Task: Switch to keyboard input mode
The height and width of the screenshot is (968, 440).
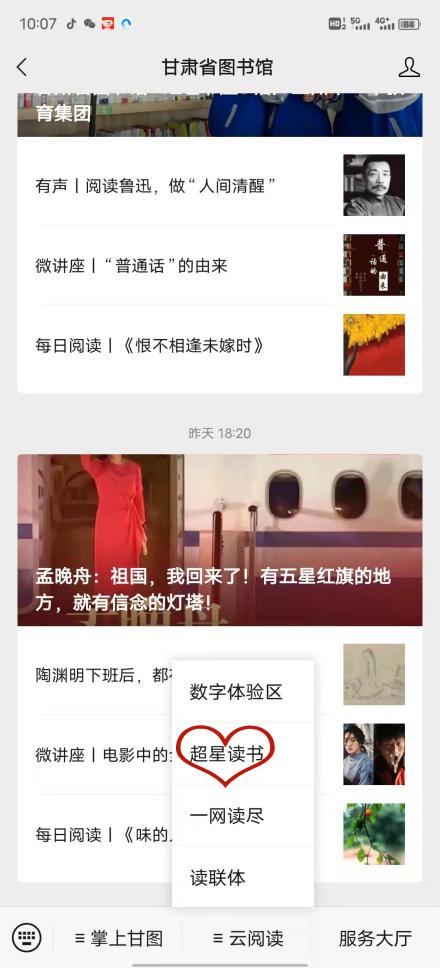Action: (x=27, y=939)
